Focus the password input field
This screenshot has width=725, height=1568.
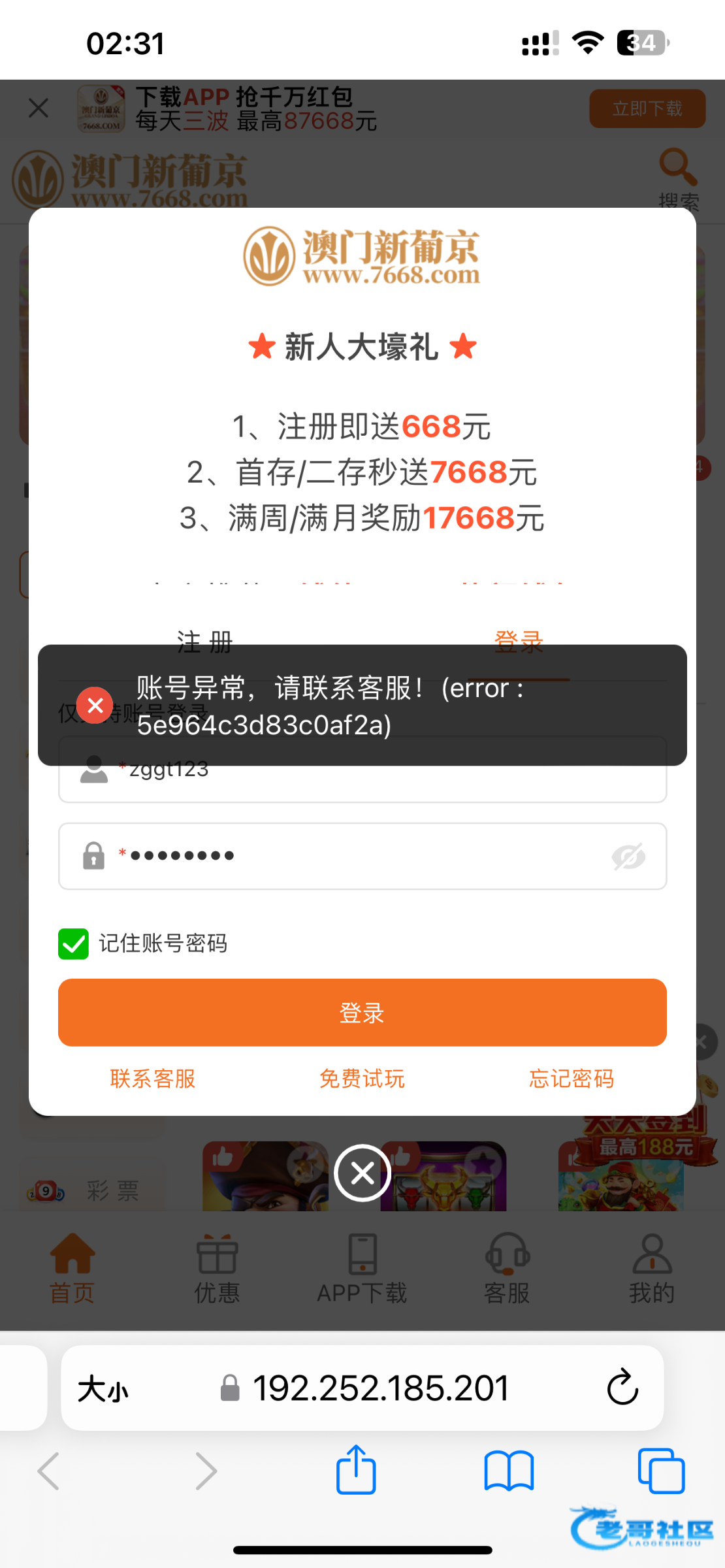pyautogui.click(x=353, y=856)
